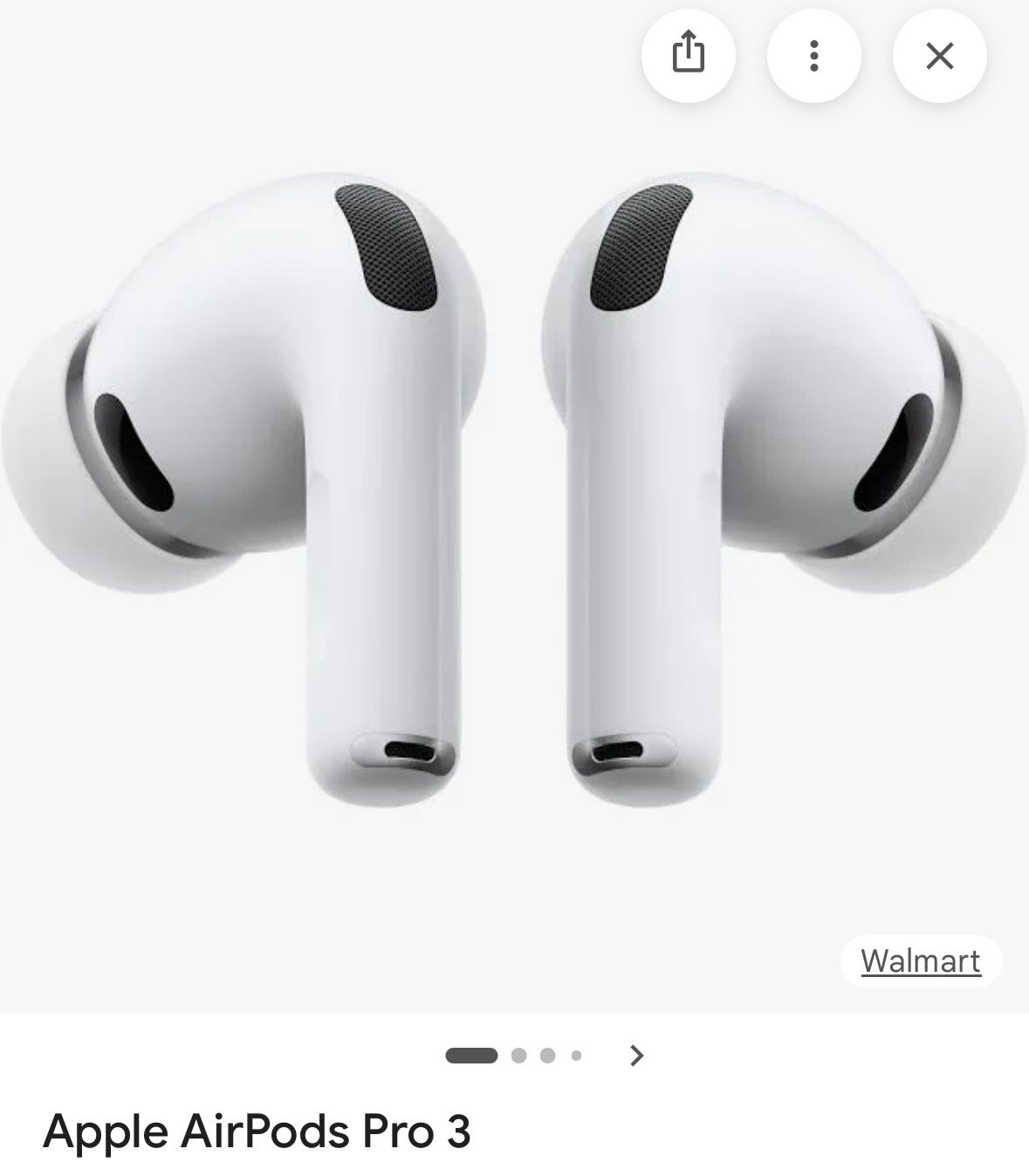The height and width of the screenshot is (1176, 1029).
Task: Open the three-dot overflow menu
Action: (x=813, y=55)
